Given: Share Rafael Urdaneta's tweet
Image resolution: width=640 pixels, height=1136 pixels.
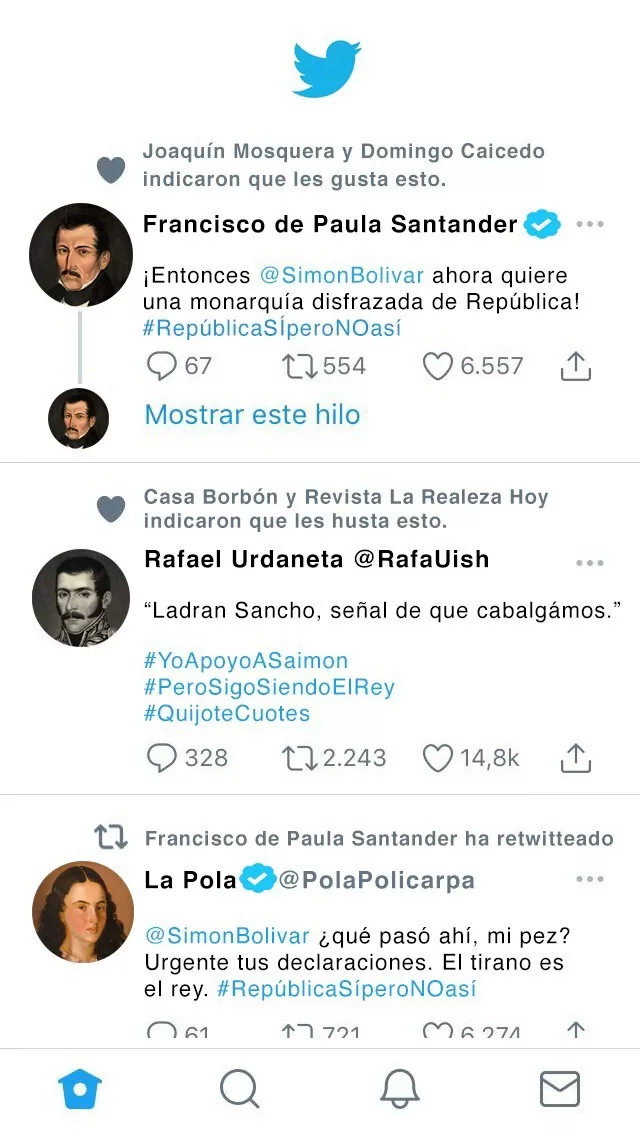Looking at the screenshot, I should pos(575,759).
